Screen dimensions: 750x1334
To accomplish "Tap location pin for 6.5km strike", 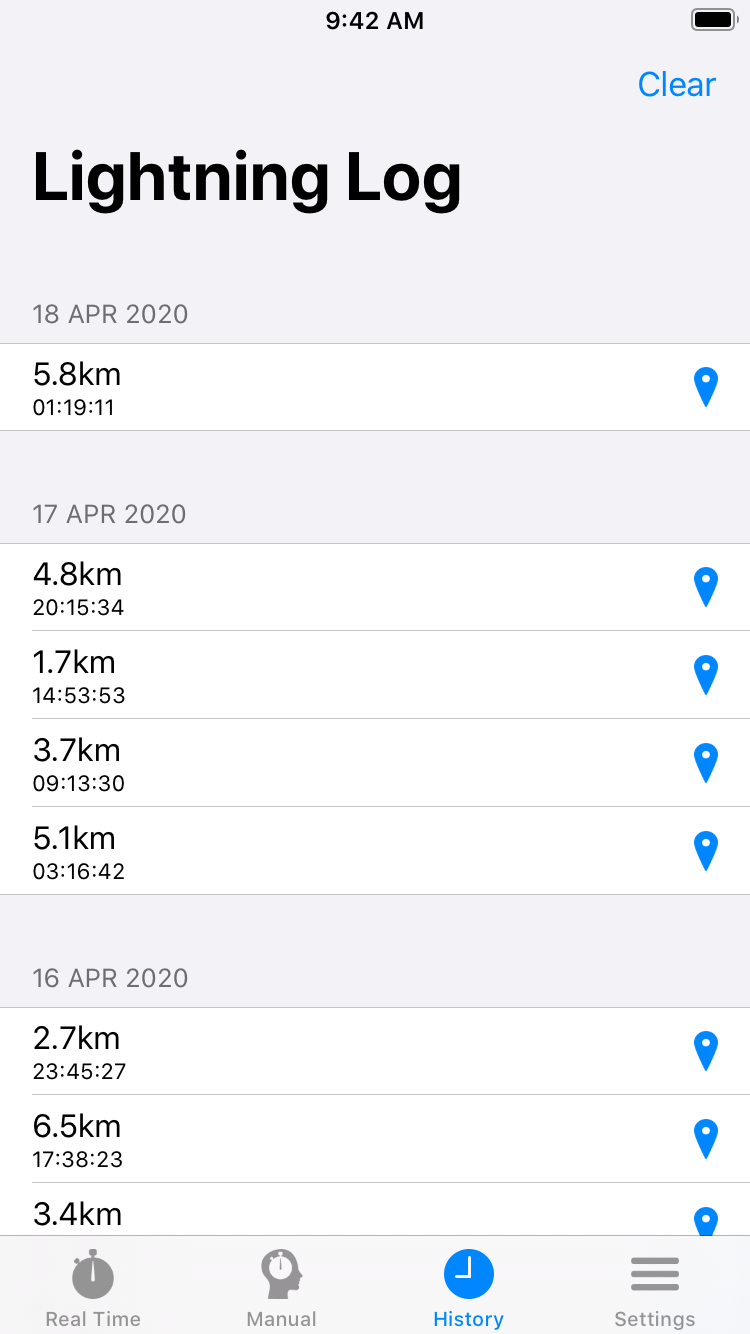I will [x=706, y=1139].
